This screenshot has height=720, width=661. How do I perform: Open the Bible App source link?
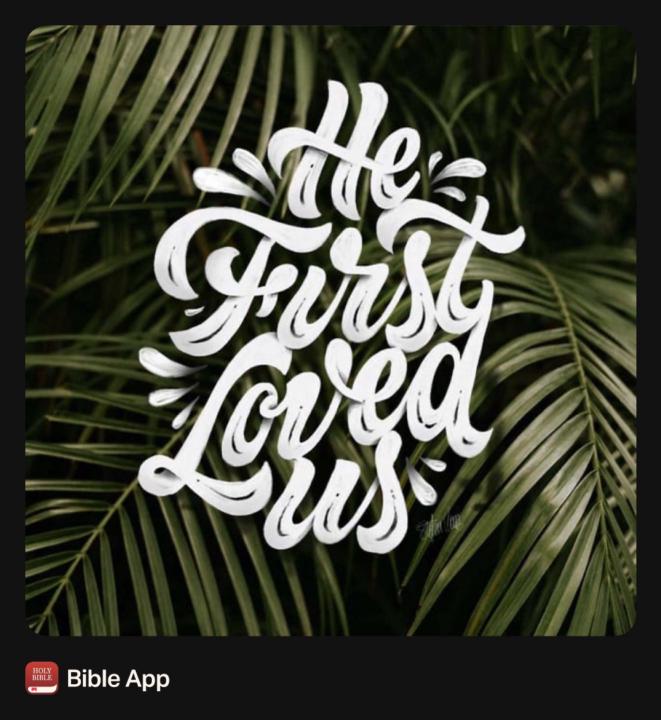pos(117,679)
